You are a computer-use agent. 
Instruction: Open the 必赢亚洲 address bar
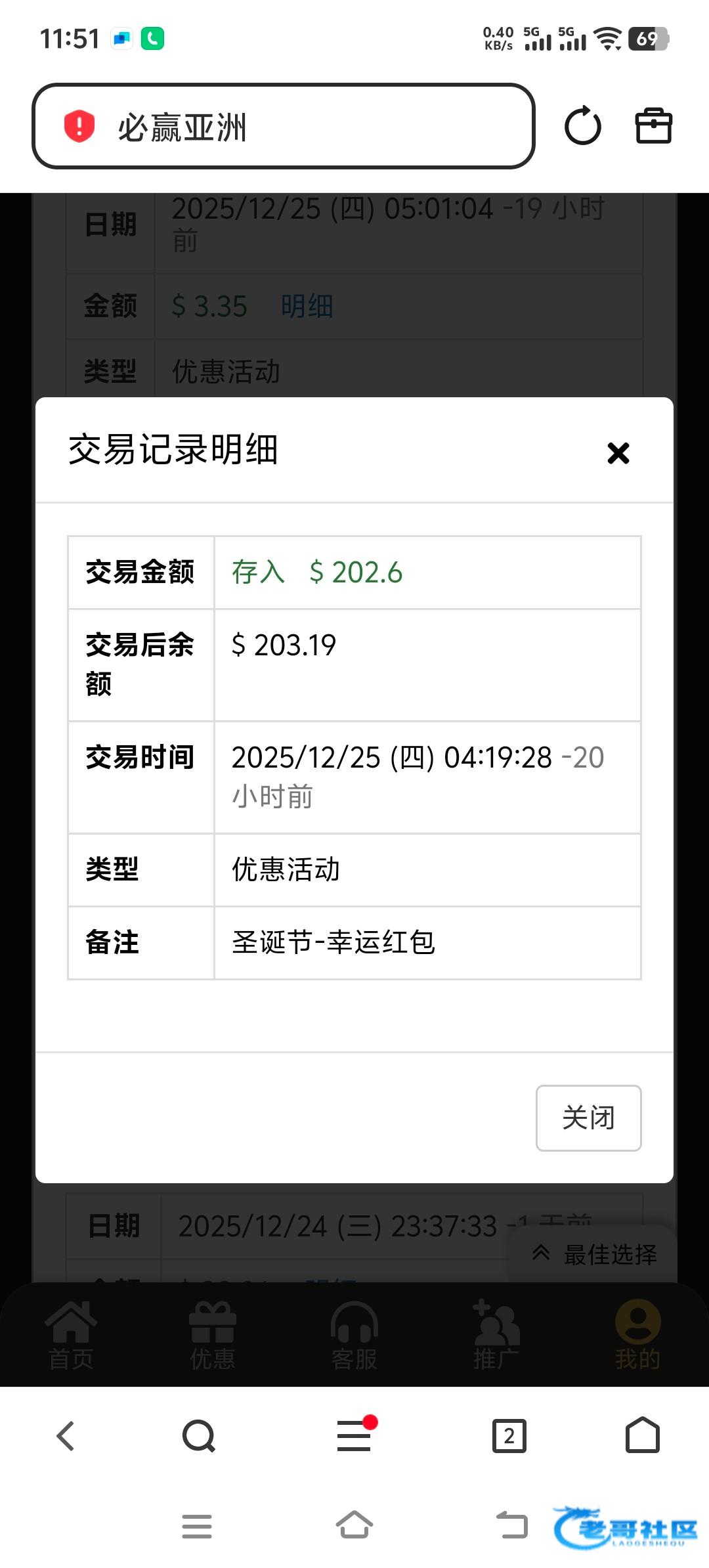point(283,126)
